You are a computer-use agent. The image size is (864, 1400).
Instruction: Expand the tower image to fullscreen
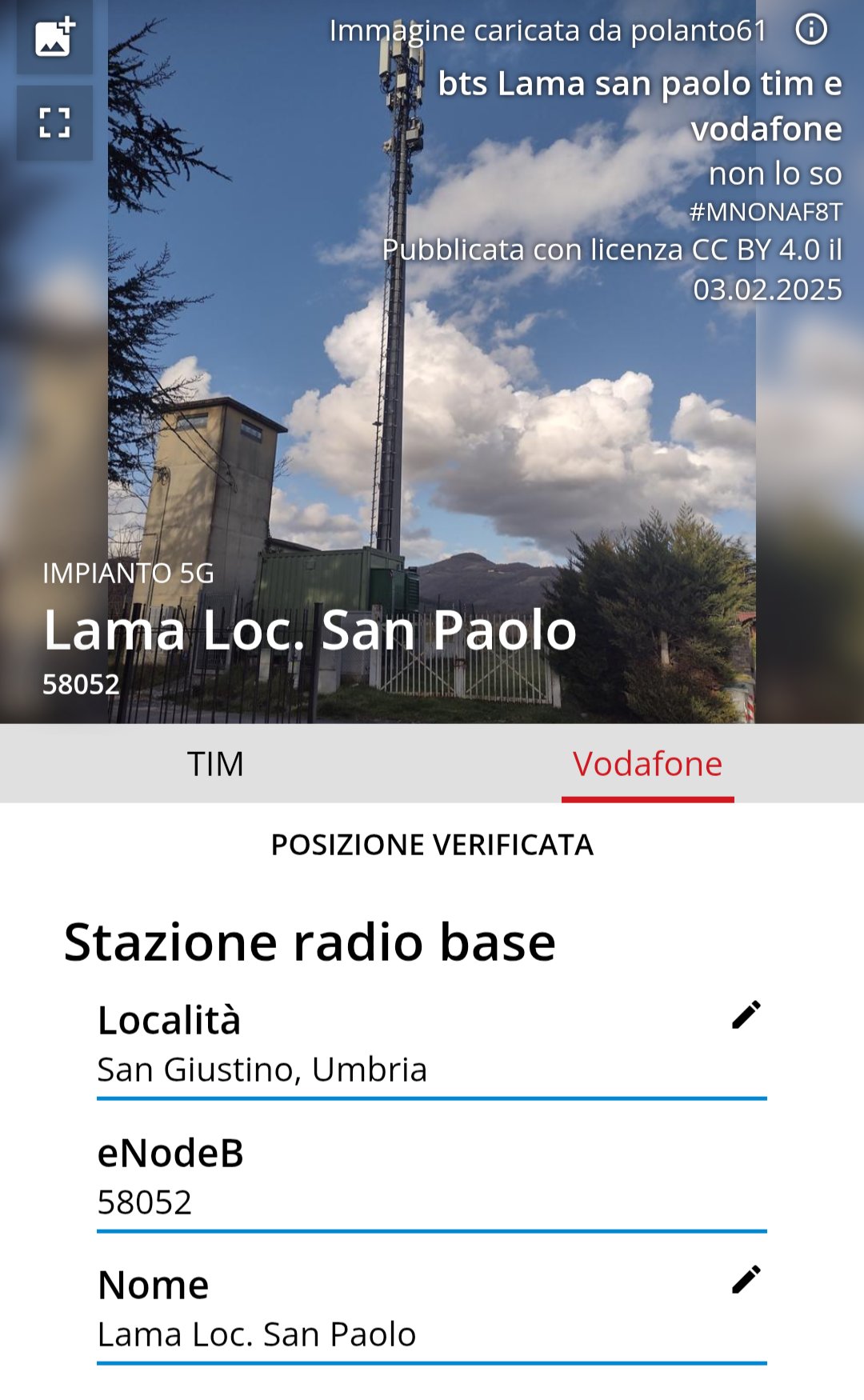(x=54, y=123)
